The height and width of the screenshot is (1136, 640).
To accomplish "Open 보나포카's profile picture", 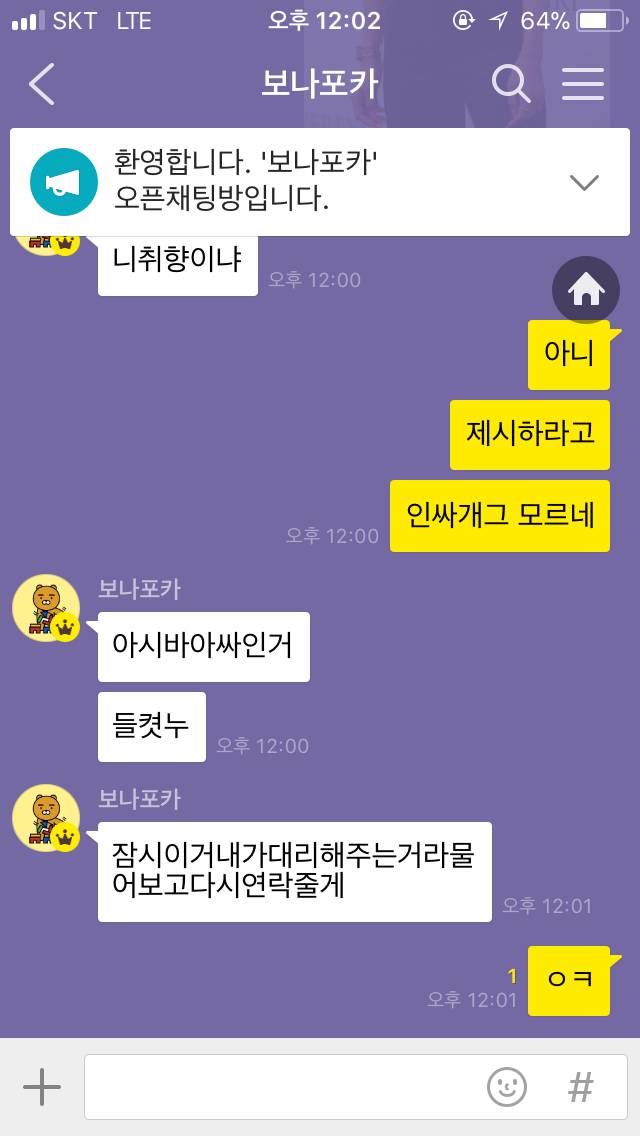I will pyautogui.click(x=45, y=608).
